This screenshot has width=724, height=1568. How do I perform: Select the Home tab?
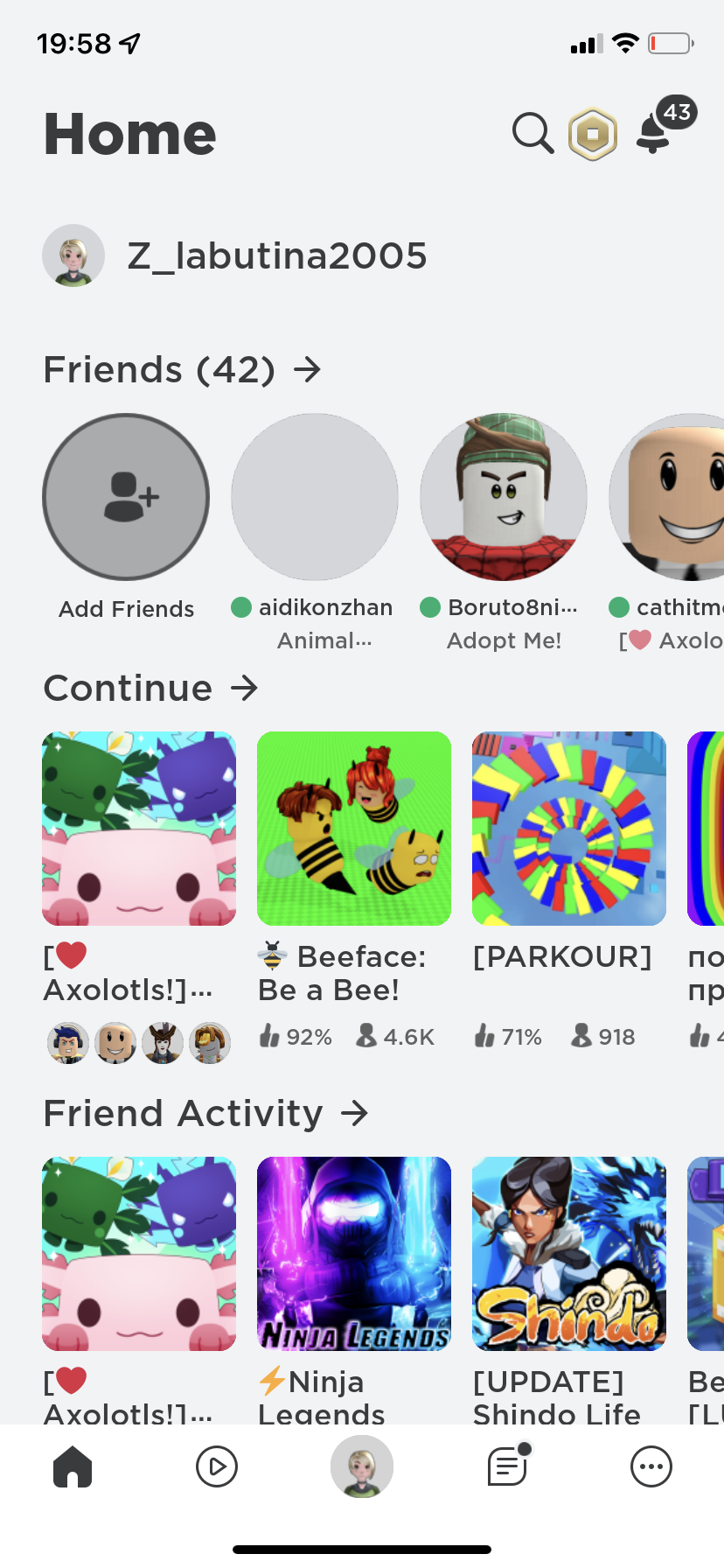[x=73, y=1466]
